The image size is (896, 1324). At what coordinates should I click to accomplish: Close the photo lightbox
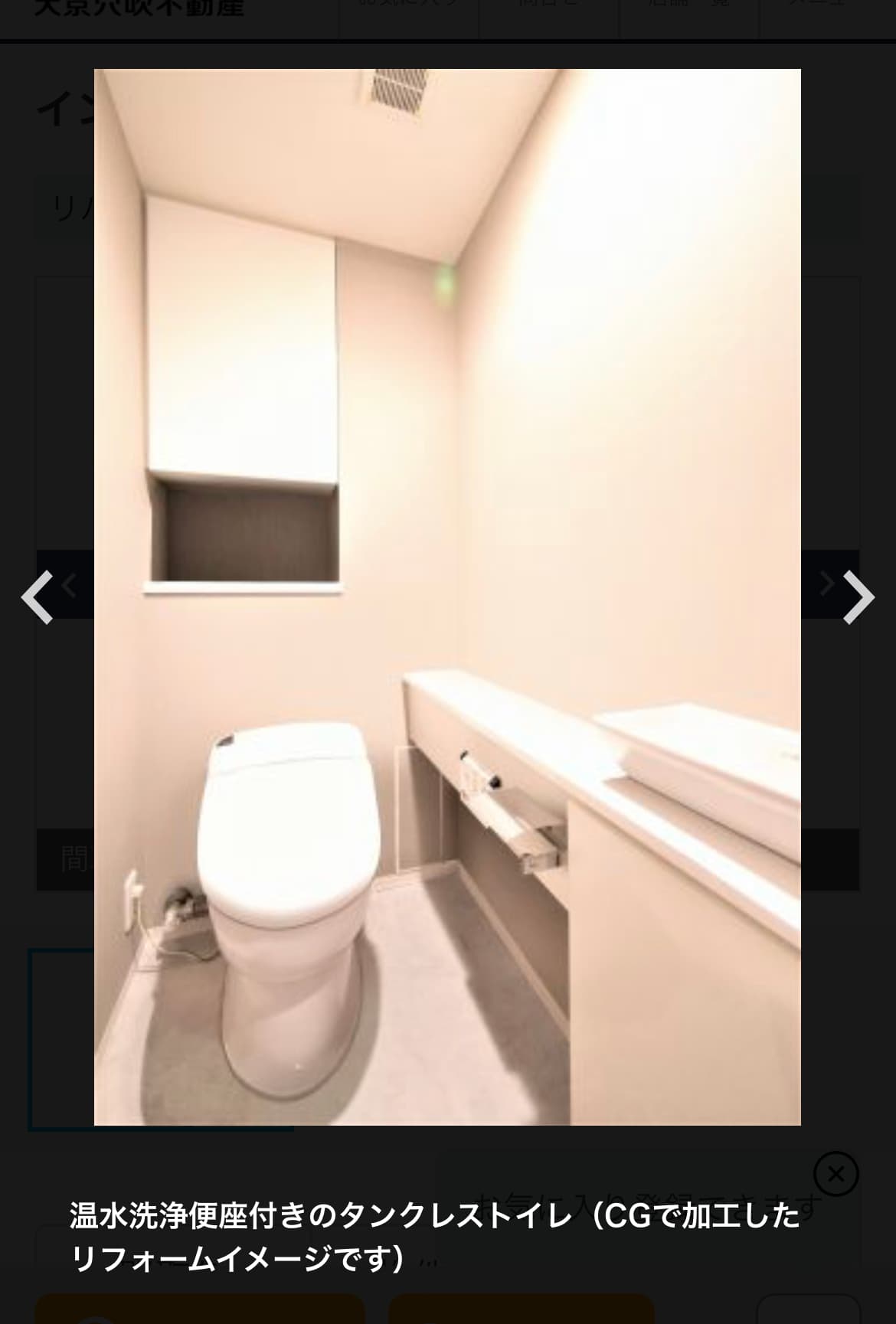point(836,1174)
